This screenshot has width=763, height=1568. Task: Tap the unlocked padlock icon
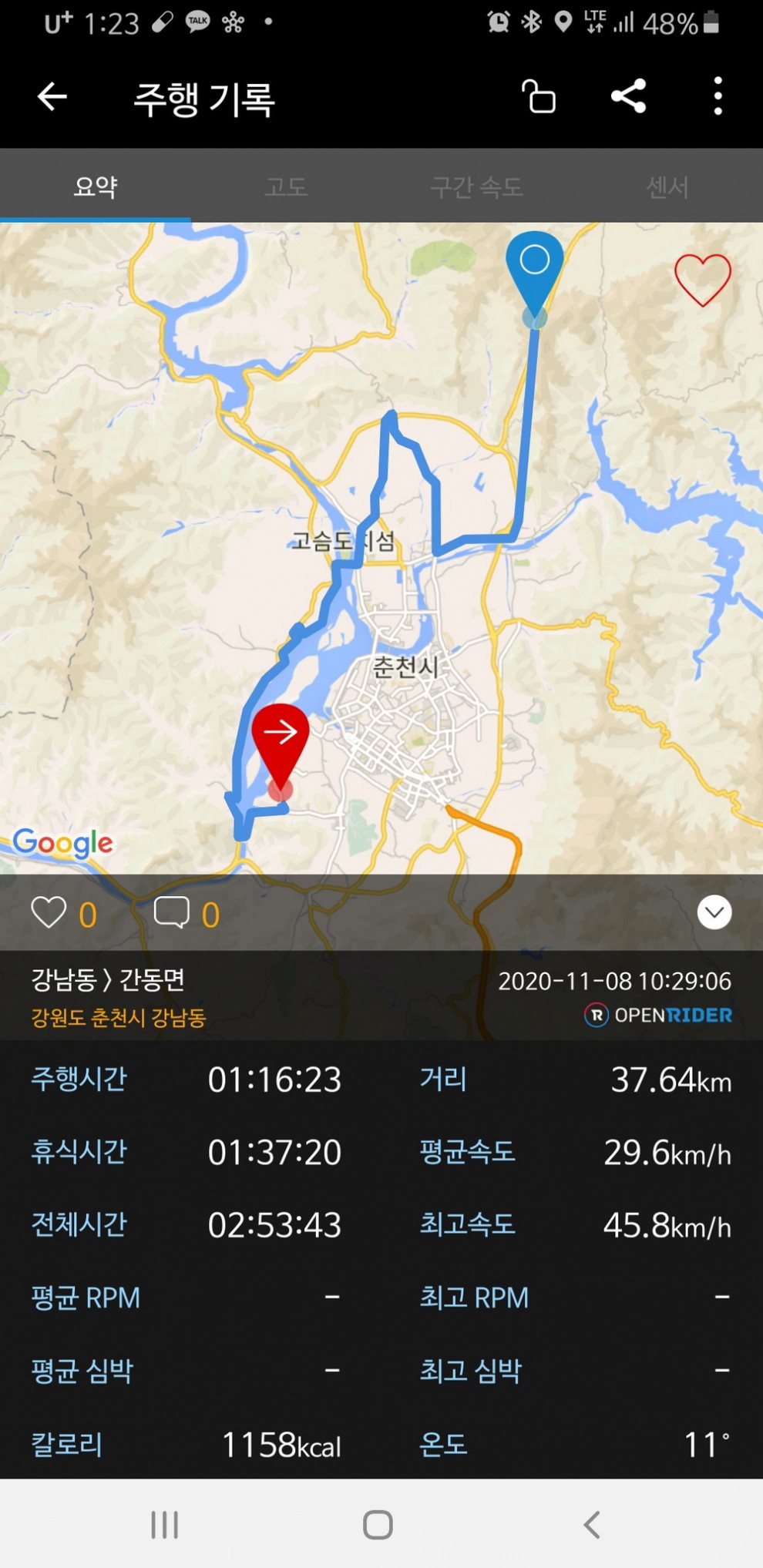(539, 97)
